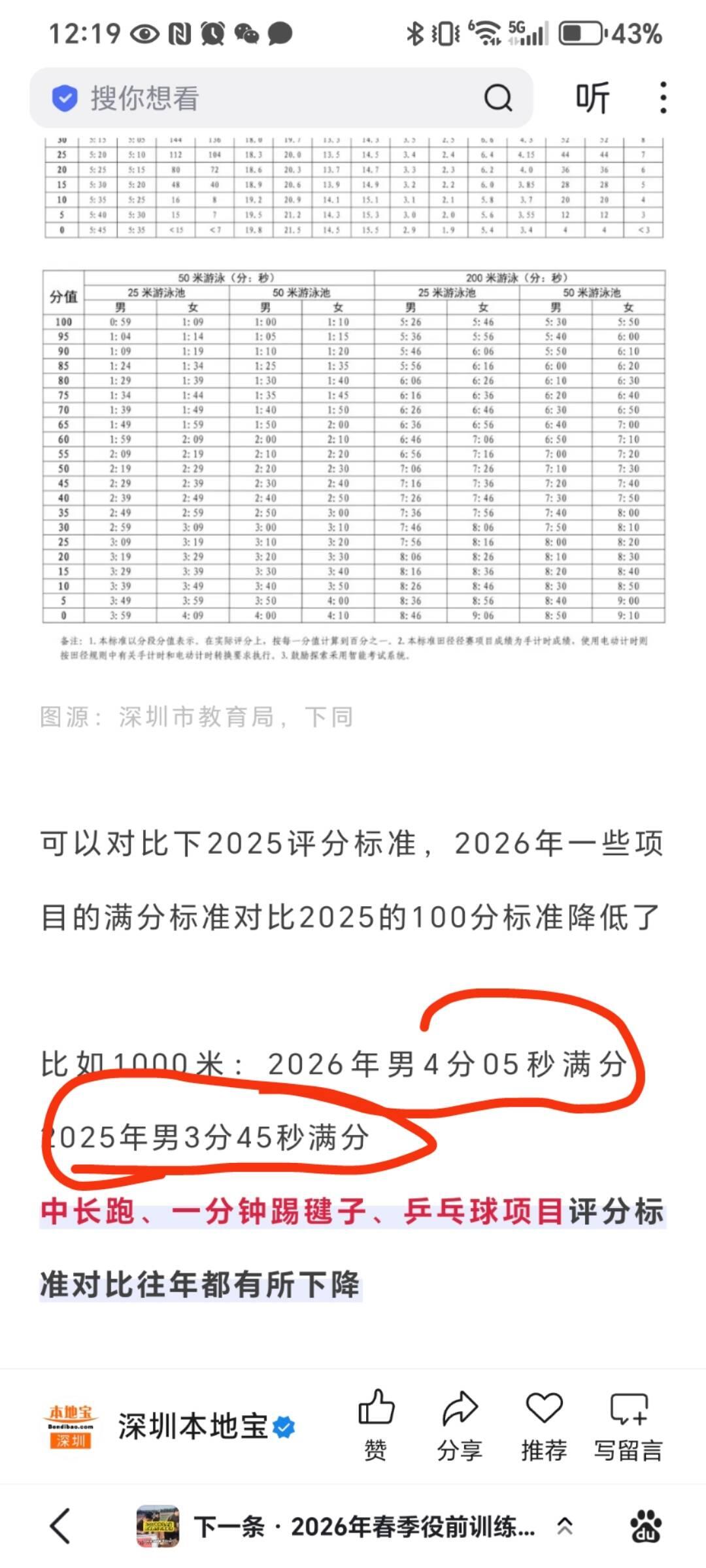This screenshot has height=1568, width=706.
Task: Write a comment via 写留言
Action: tap(628, 1426)
